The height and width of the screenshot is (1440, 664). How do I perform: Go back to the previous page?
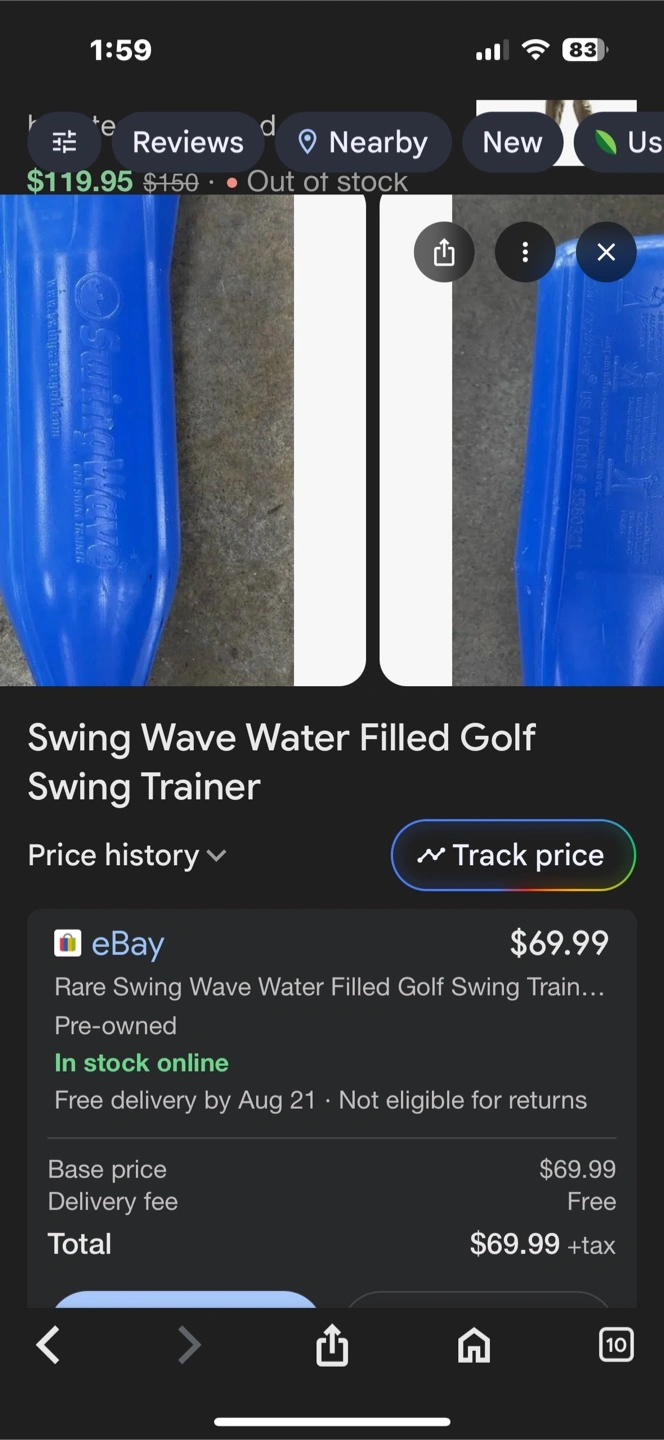pos(48,1345)
